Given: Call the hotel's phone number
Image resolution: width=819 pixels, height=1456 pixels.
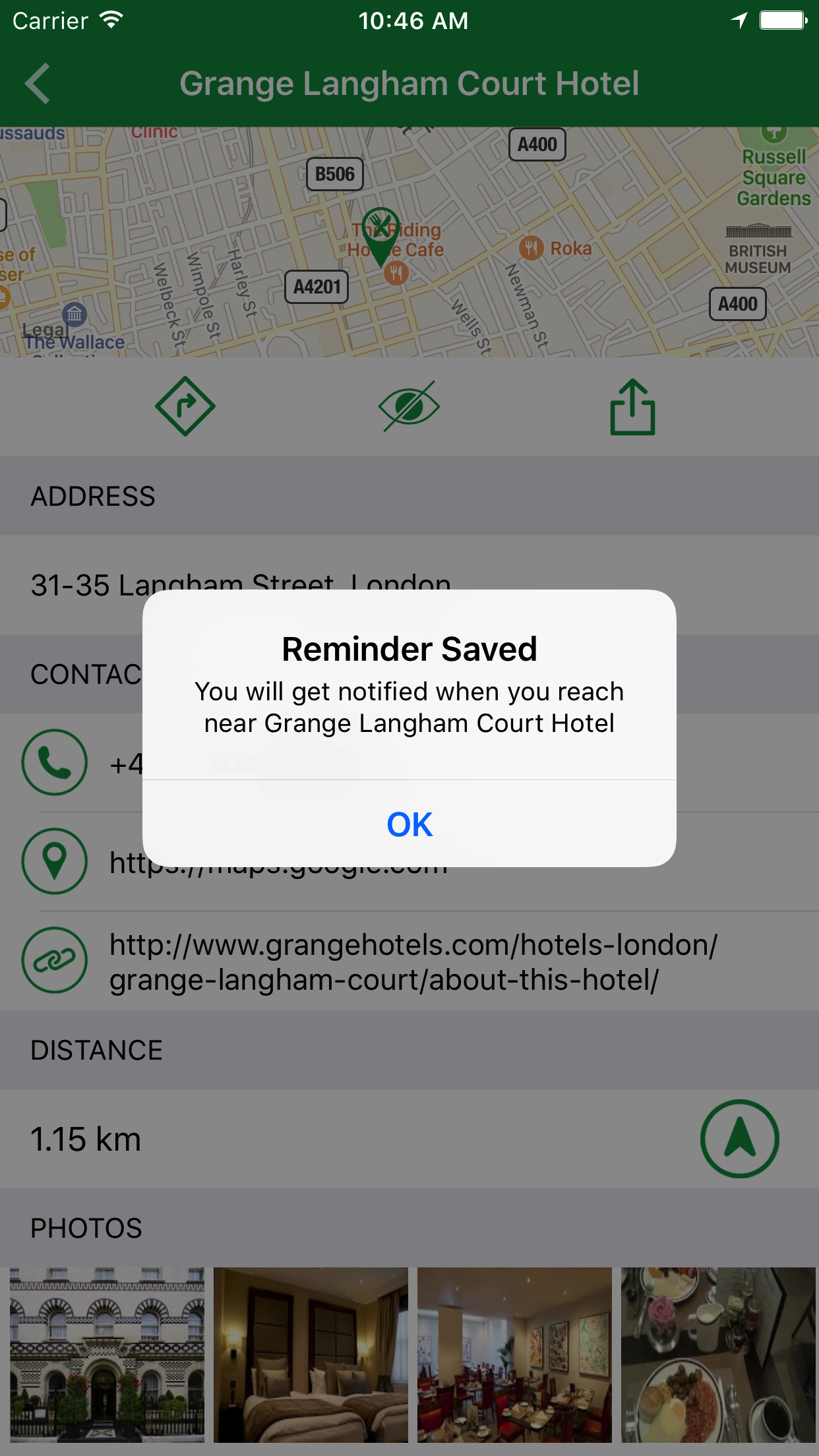Looking at the screenshot, I should (55, 762).
